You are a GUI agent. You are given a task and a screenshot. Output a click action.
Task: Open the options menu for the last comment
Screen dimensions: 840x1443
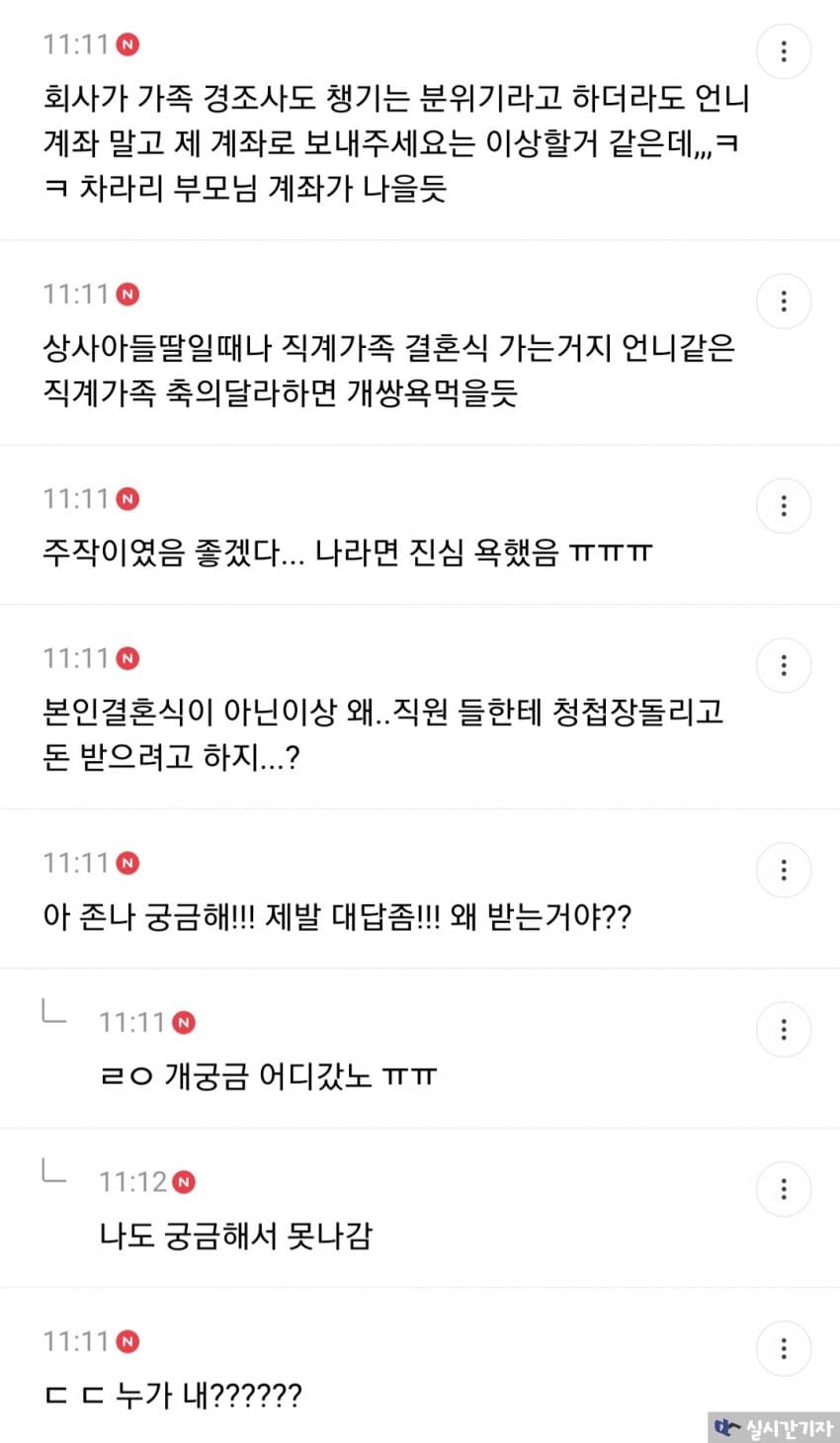click(784, 1348)
